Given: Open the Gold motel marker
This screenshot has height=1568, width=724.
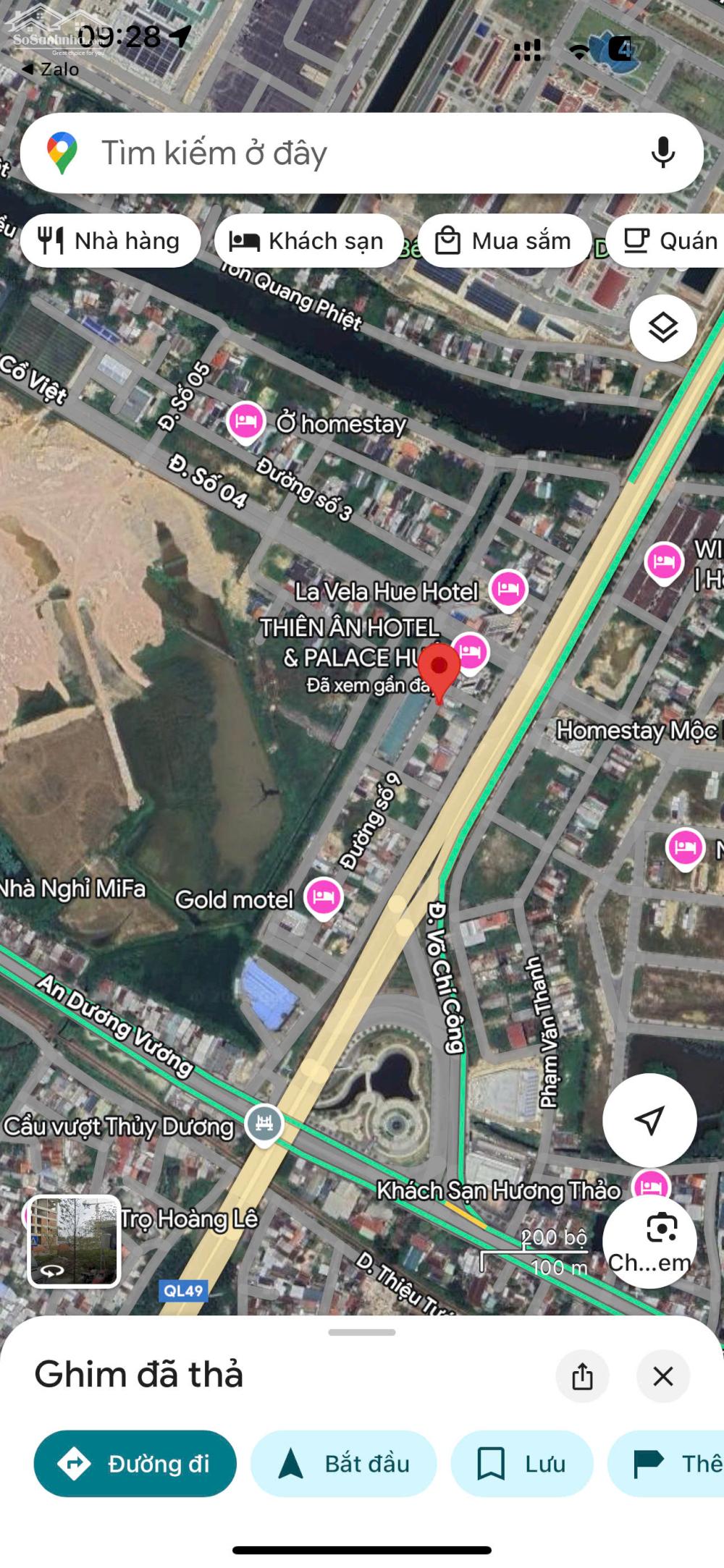Looking at the screenshot, I should coord(324,897).
